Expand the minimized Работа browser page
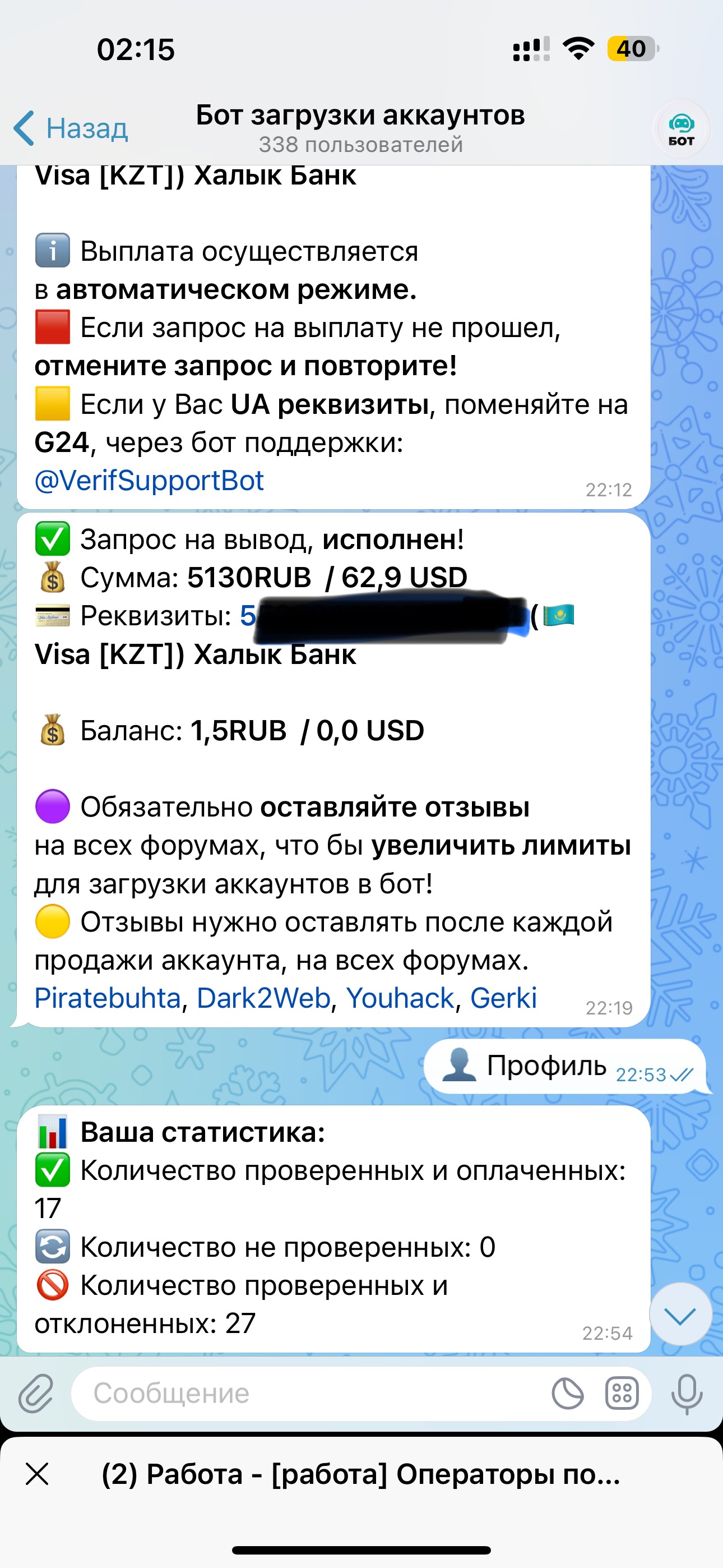The height and width of the screenshot is (1568, 723). coord(360,1474)
